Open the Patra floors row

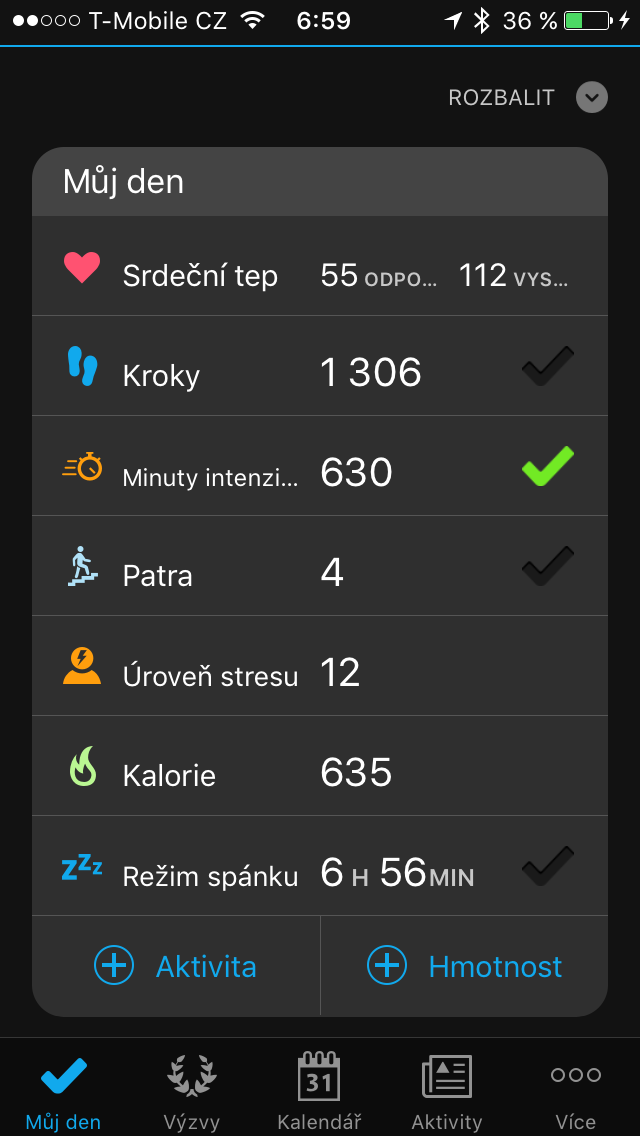pos(320,566)
